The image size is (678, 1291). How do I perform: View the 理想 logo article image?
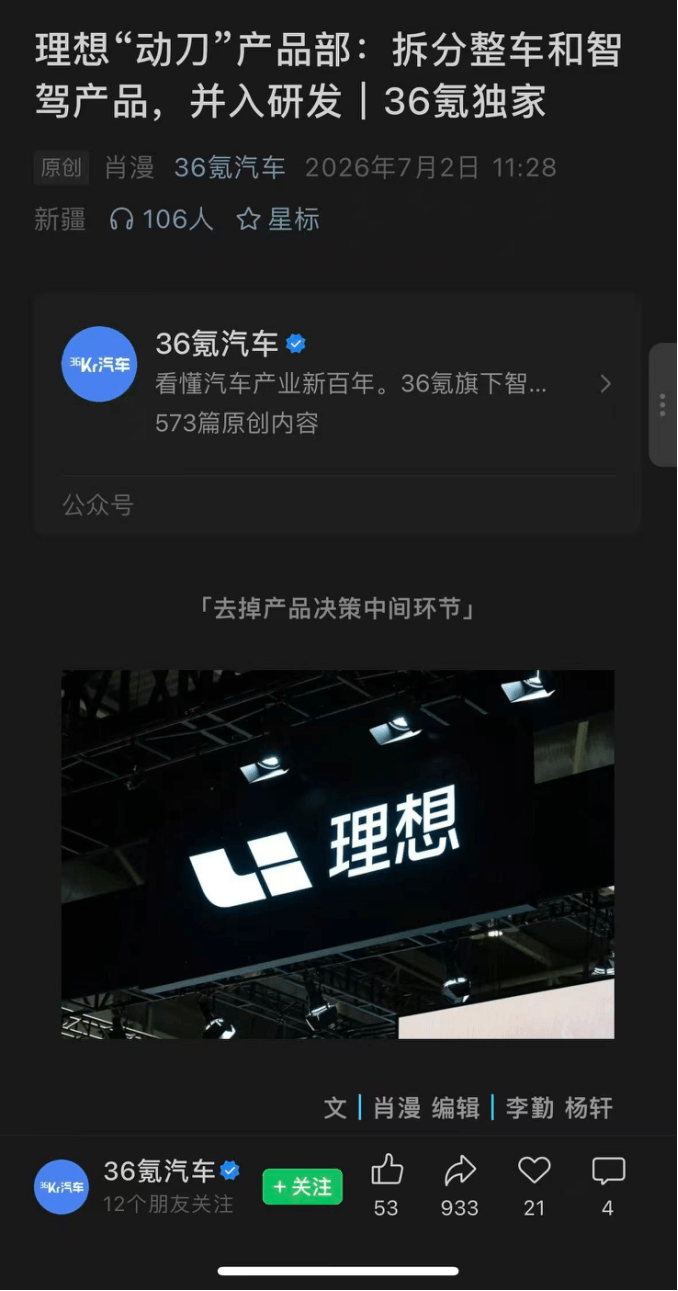click(338, 854)
